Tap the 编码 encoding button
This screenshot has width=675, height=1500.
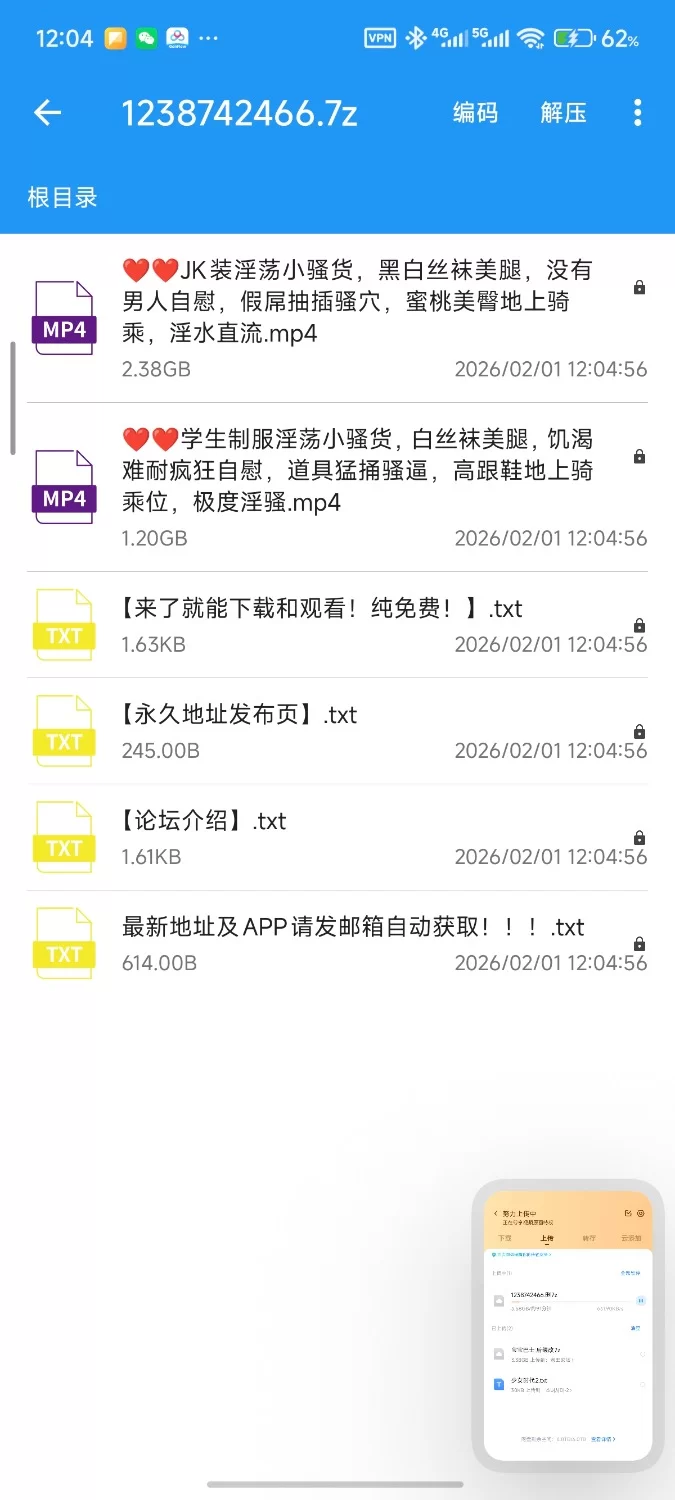point(475,113)
